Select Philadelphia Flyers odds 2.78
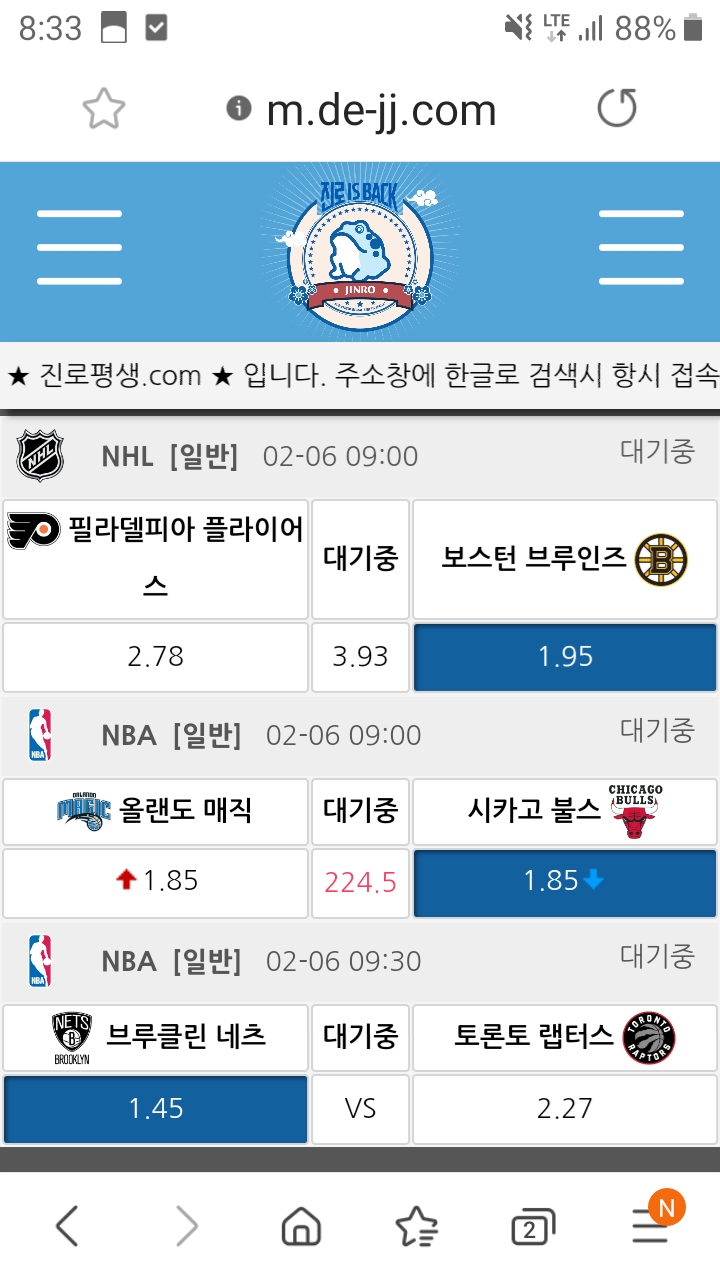This screenshot has width=720, height=1280. [155, 657]
